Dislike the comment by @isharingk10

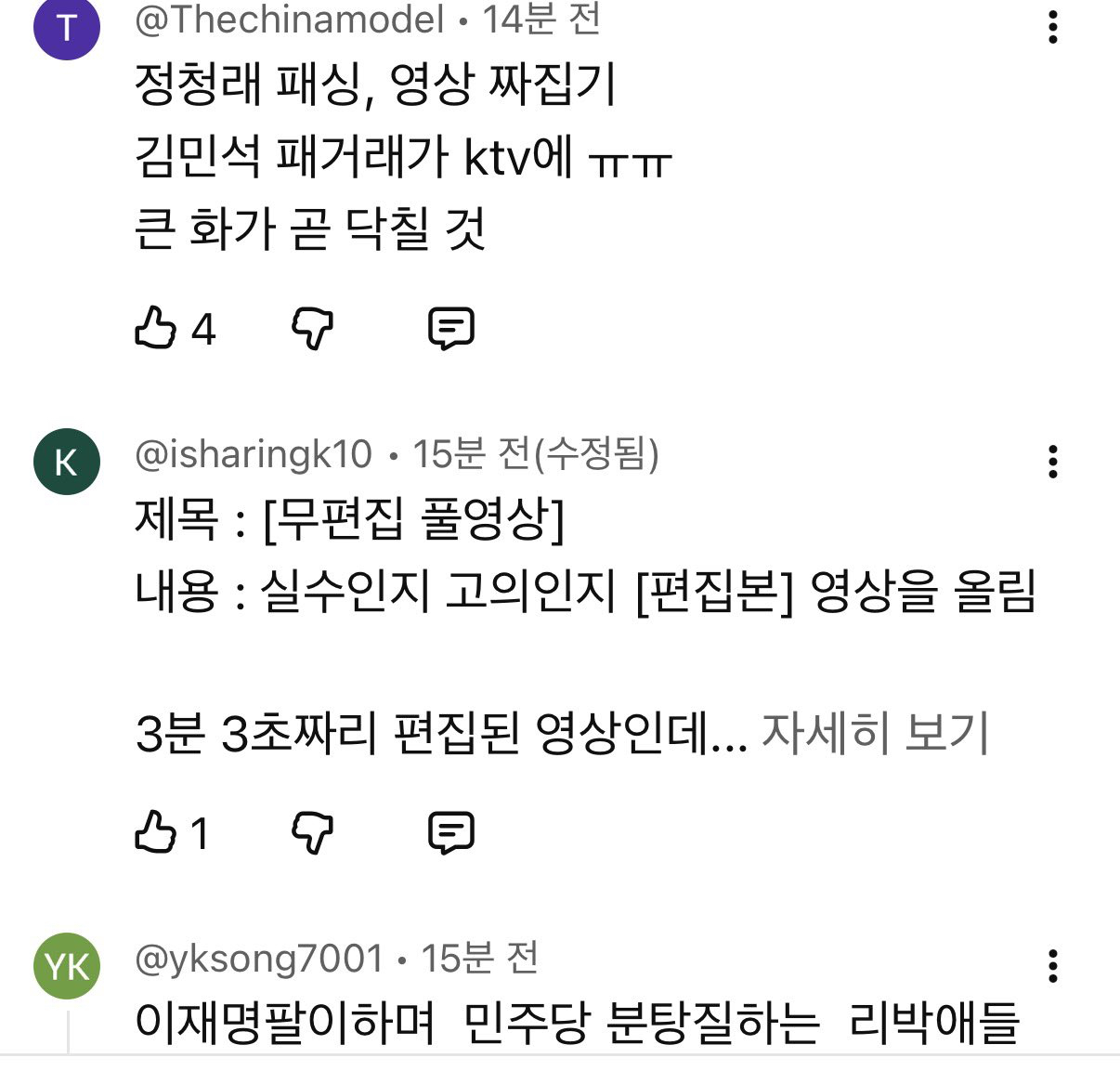pyautogui.click(x=312, y=832)
